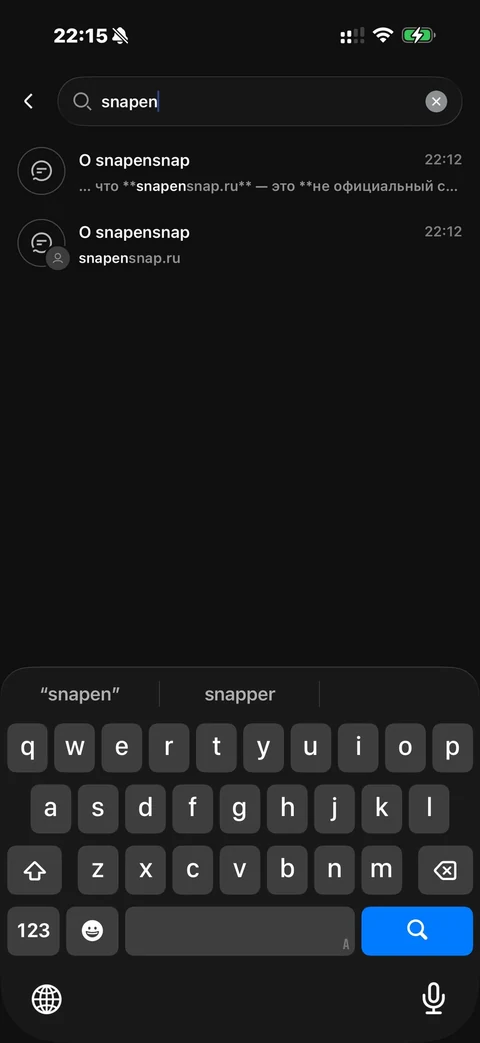
Task: Choose the "snapper" keyboard suggestion
Action: [239, 694]
